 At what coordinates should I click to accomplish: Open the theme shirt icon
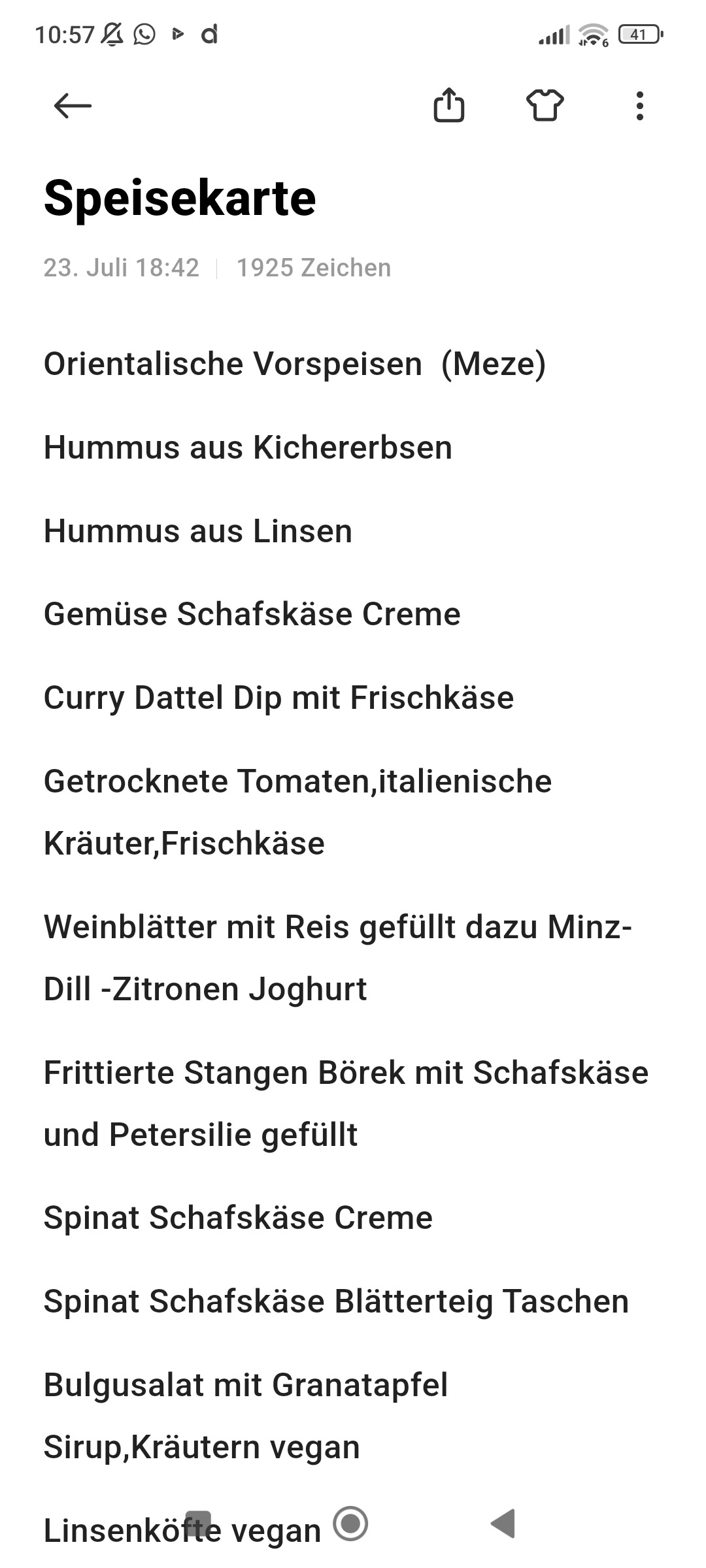coord(545,105)
